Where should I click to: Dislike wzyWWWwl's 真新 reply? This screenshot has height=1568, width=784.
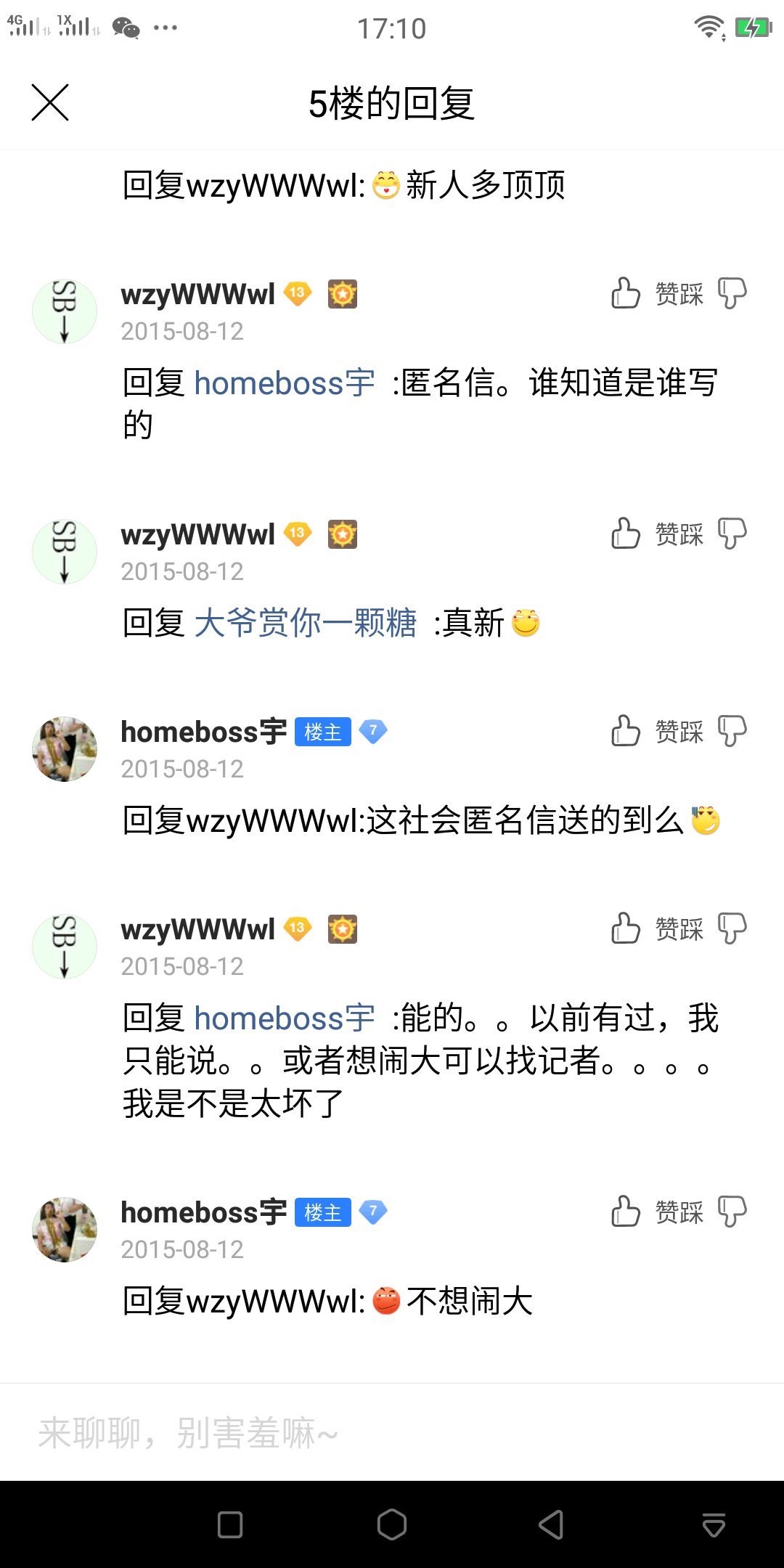point(732,534)
